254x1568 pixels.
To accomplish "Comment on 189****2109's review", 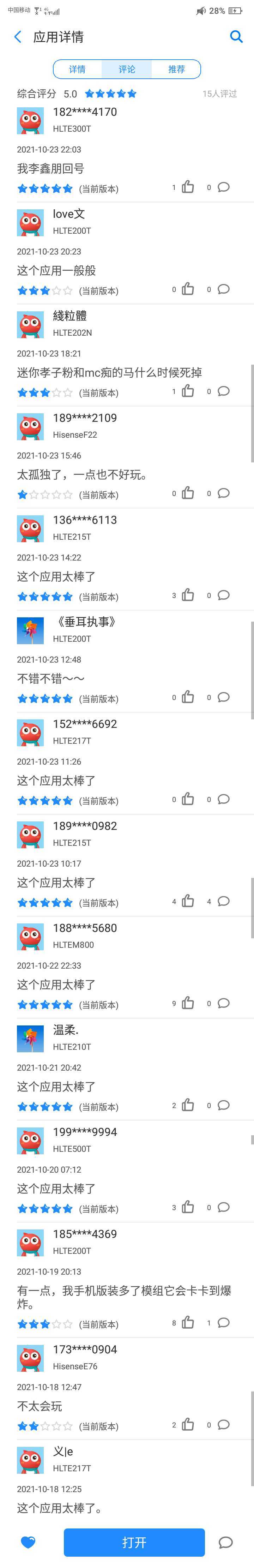I will tap(223, 493).
